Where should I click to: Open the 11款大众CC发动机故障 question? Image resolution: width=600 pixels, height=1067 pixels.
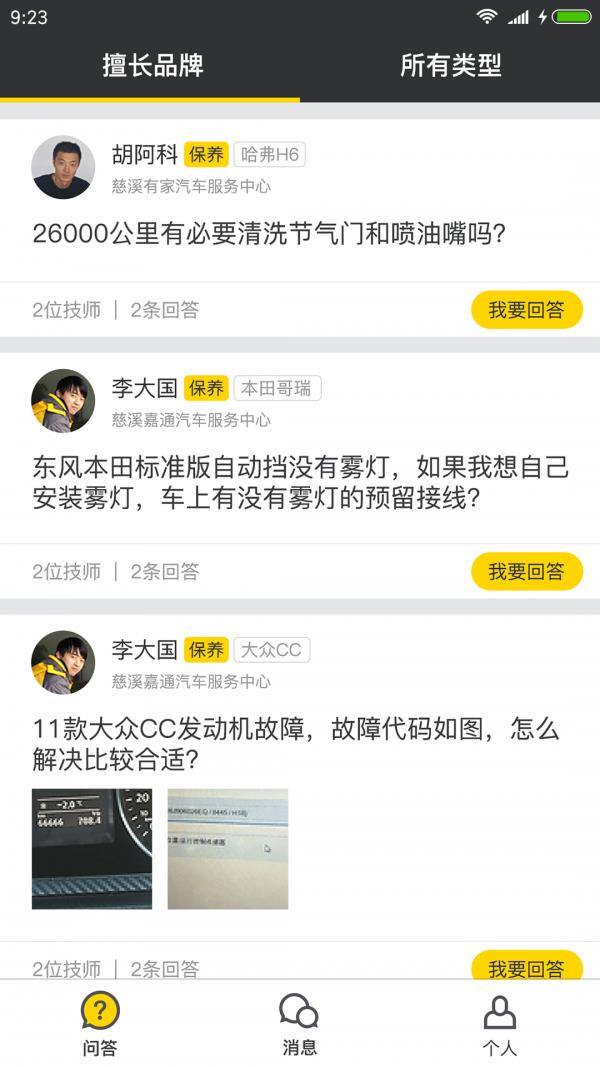[x=296, y=744]
